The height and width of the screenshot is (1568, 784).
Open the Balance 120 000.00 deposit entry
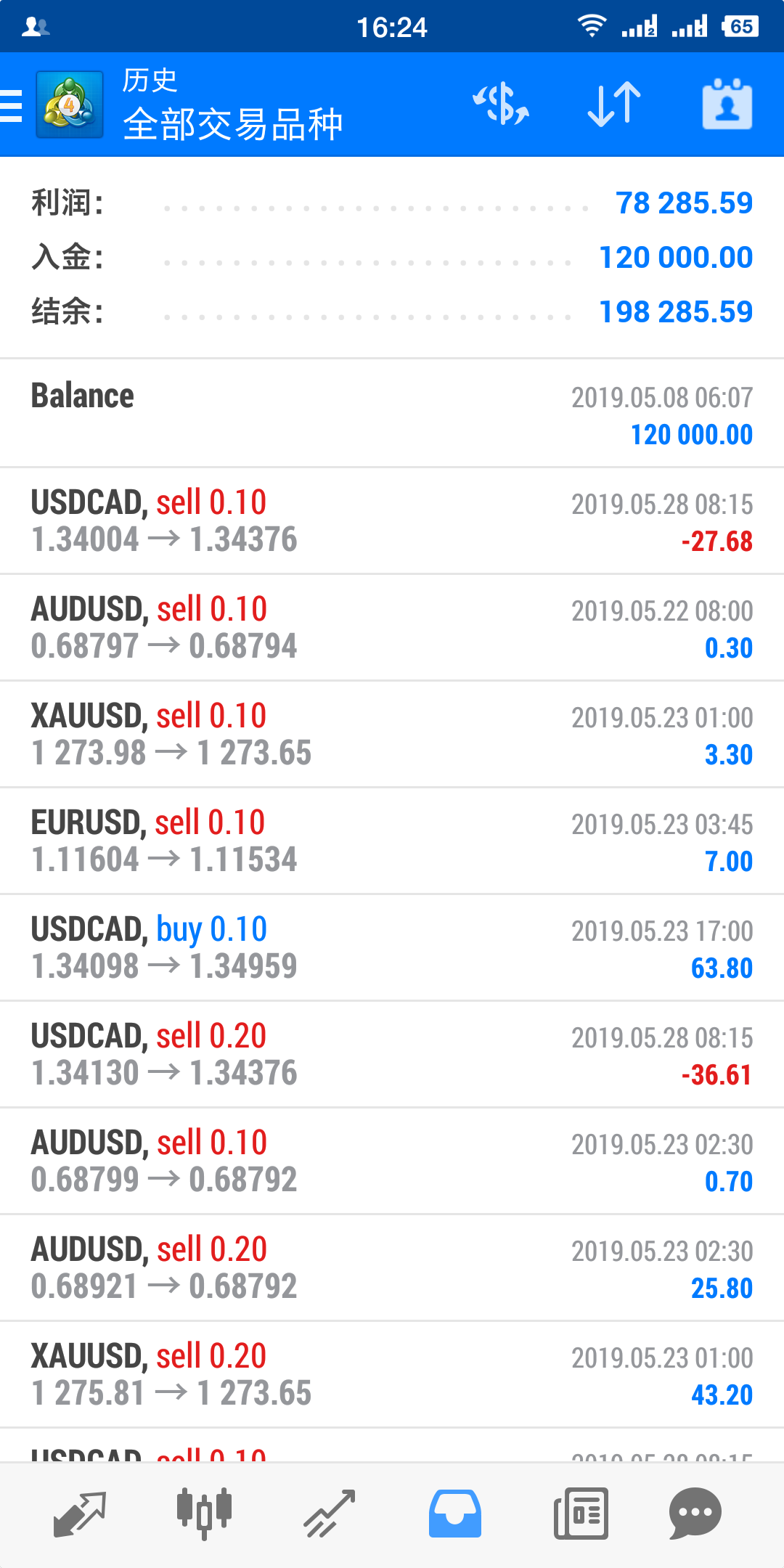(392, 414)
